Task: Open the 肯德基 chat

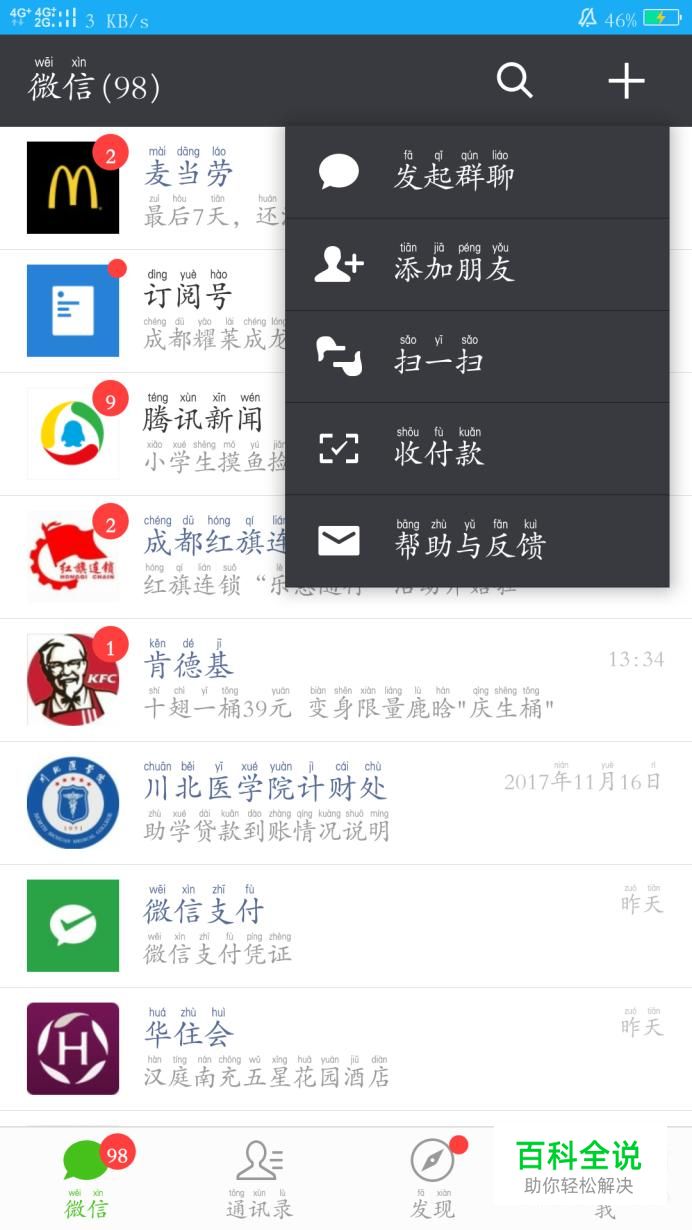Action: 346,680
